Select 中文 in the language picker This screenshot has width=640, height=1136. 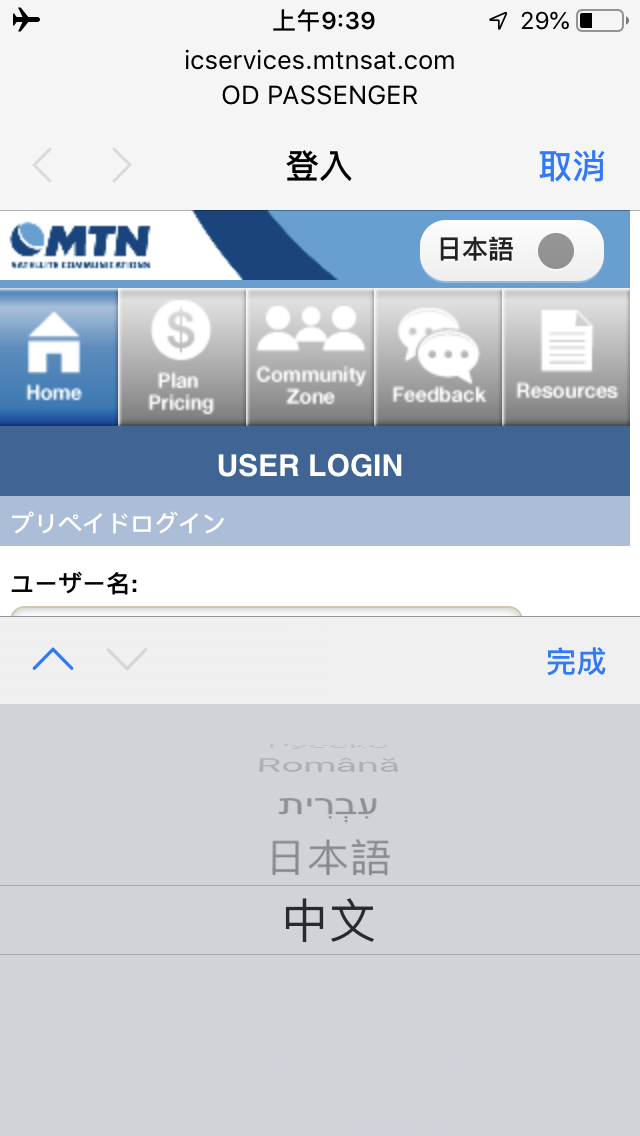tap(330, 921)
